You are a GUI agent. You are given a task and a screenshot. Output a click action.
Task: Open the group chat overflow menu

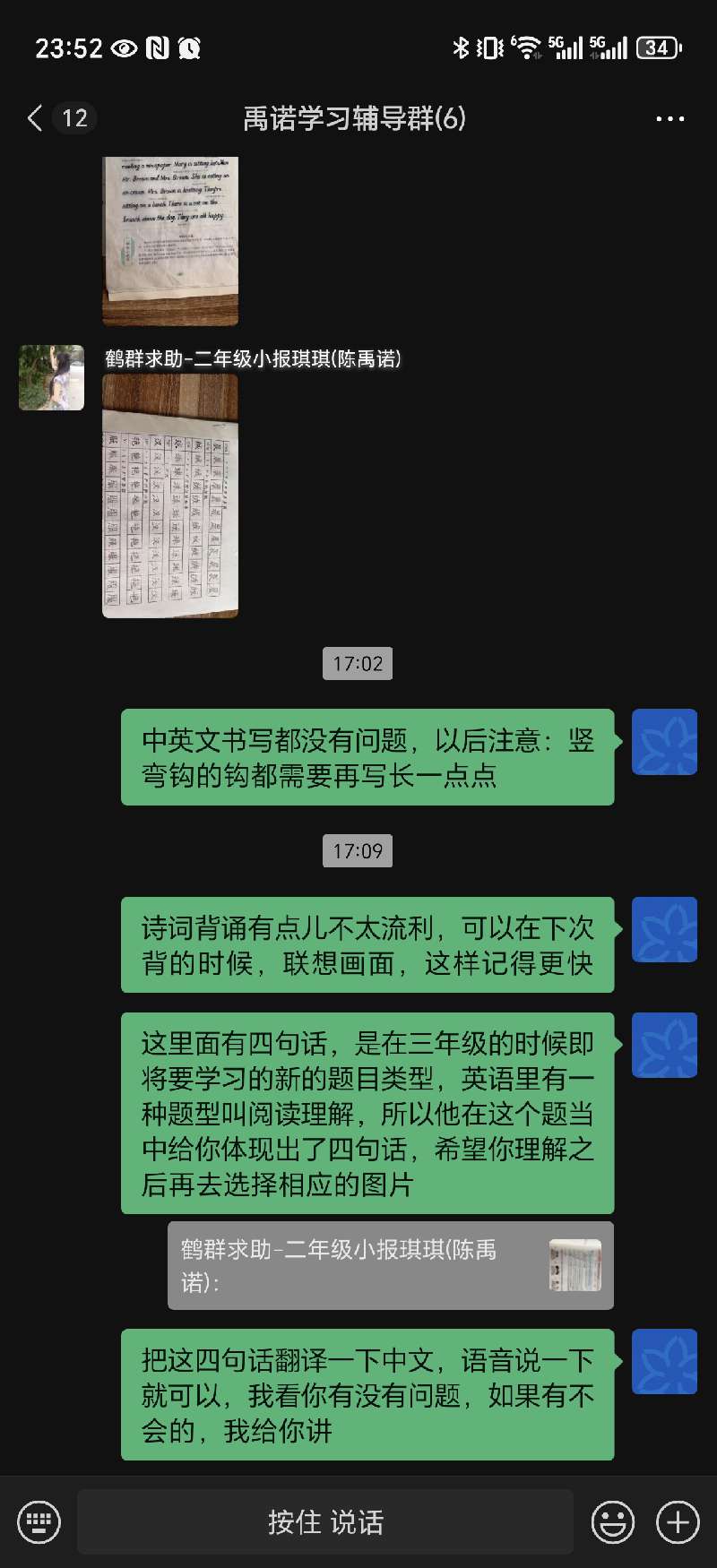coord(669,118)
